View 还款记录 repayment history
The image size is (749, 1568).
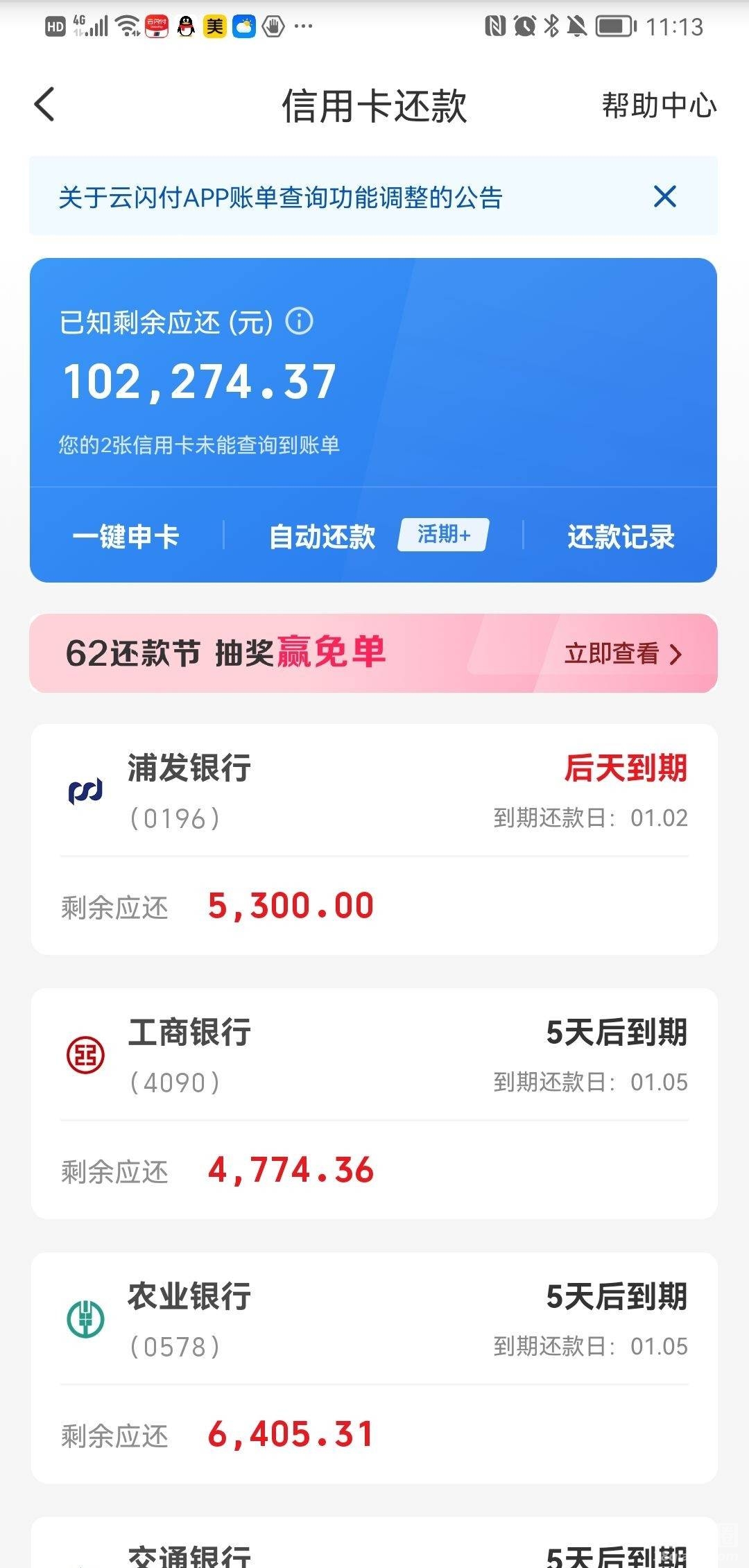pos(621,536)
